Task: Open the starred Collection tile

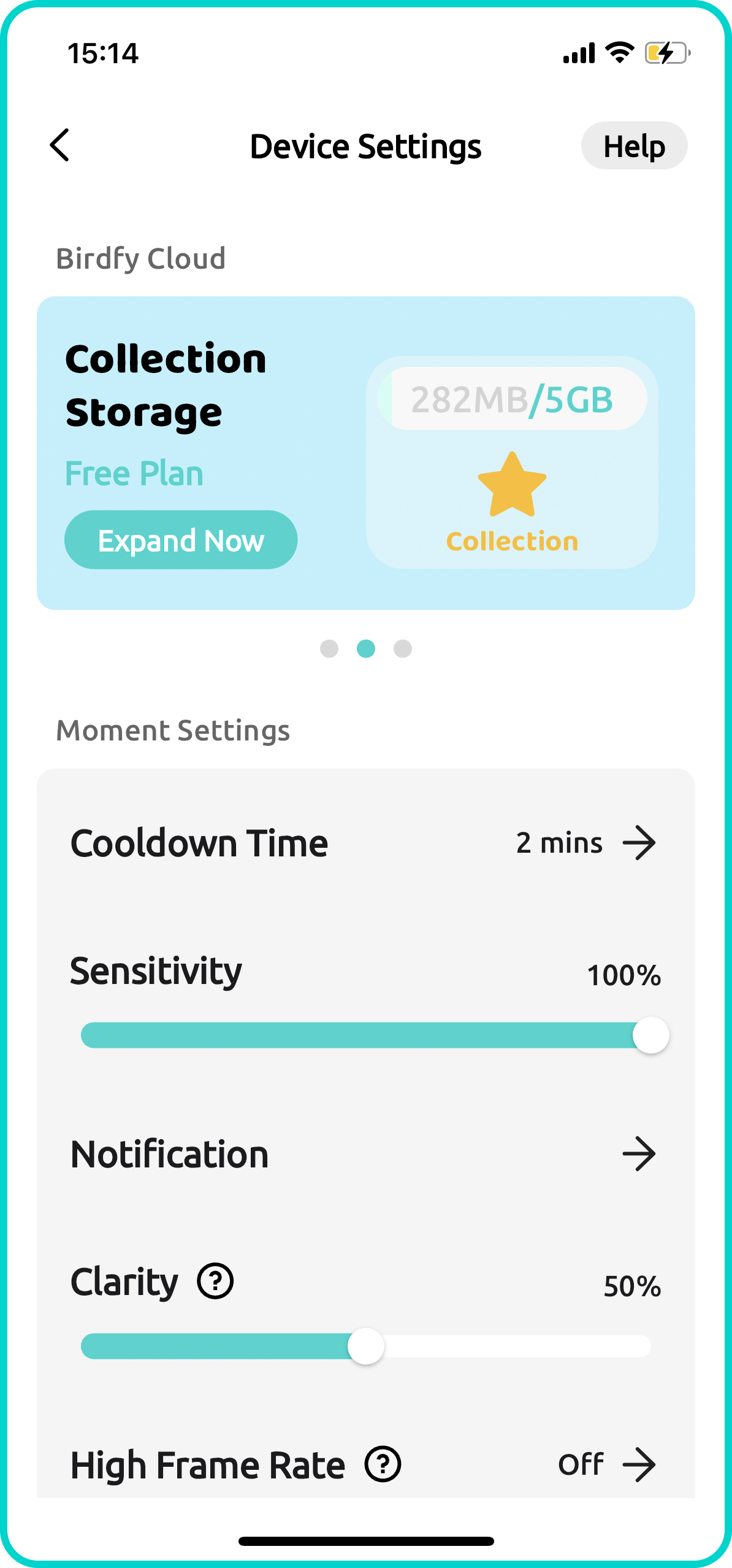Action: coord(512,503)
